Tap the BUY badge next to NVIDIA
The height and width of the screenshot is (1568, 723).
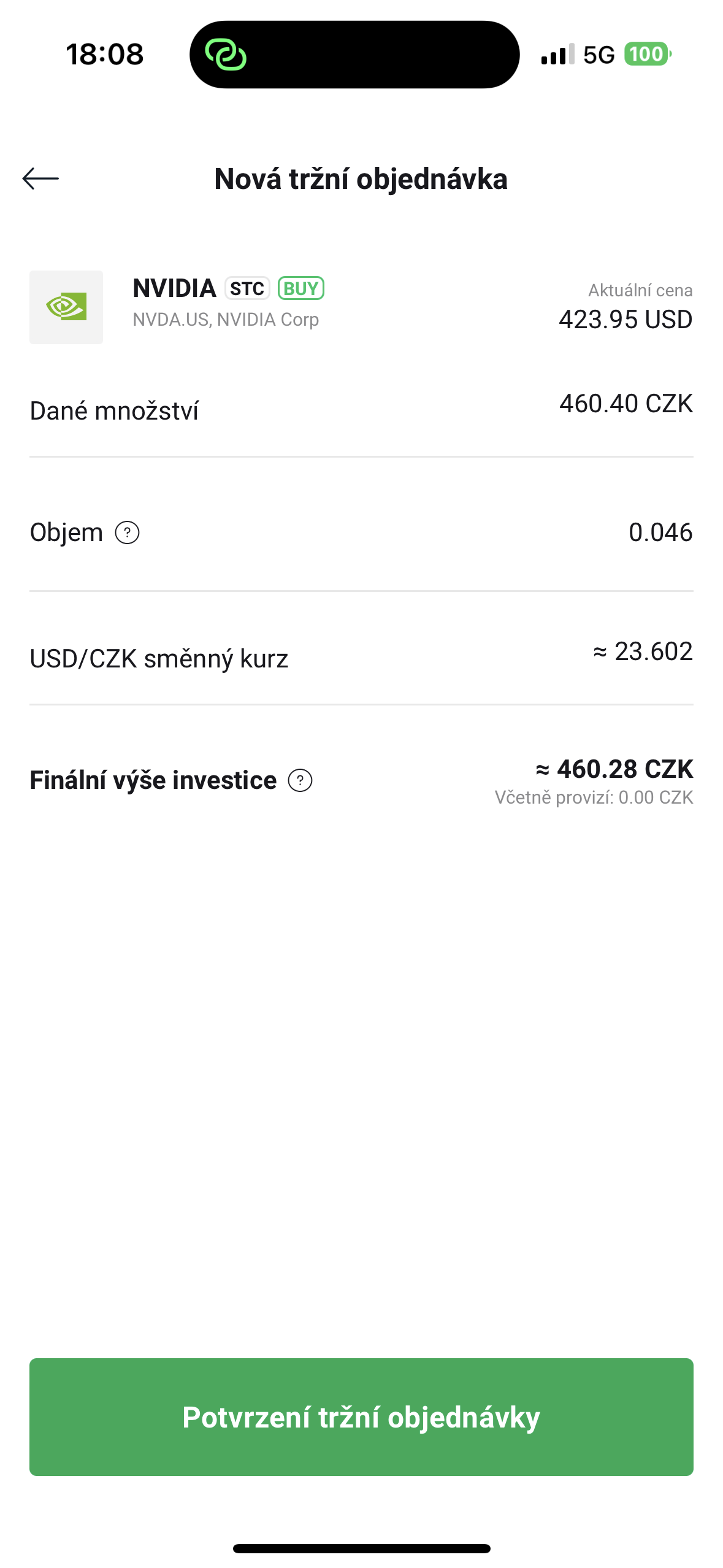pos(301,287)
